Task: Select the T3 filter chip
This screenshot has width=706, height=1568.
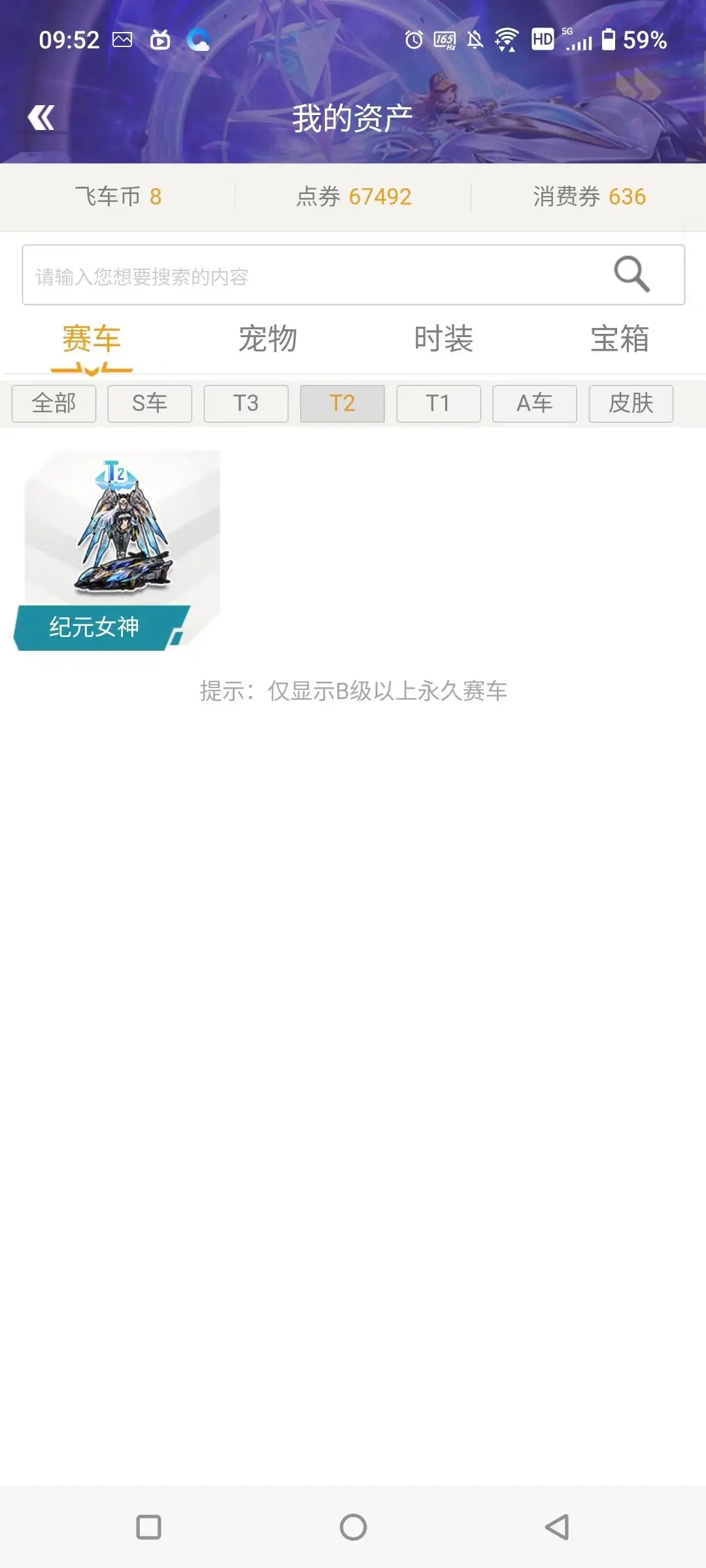Action: tap(246, 404)
